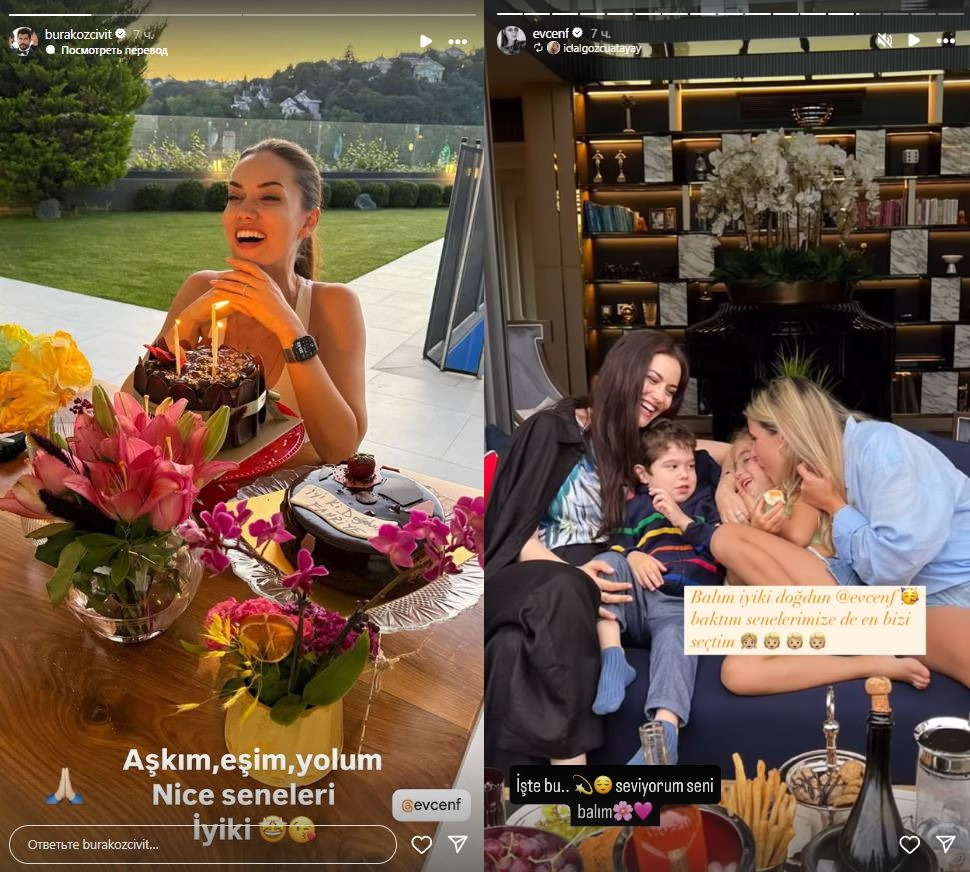This screenshot has height=872, width=970.
Task: Unmute sound on evcenf's story
Action: tap(884, 41)
